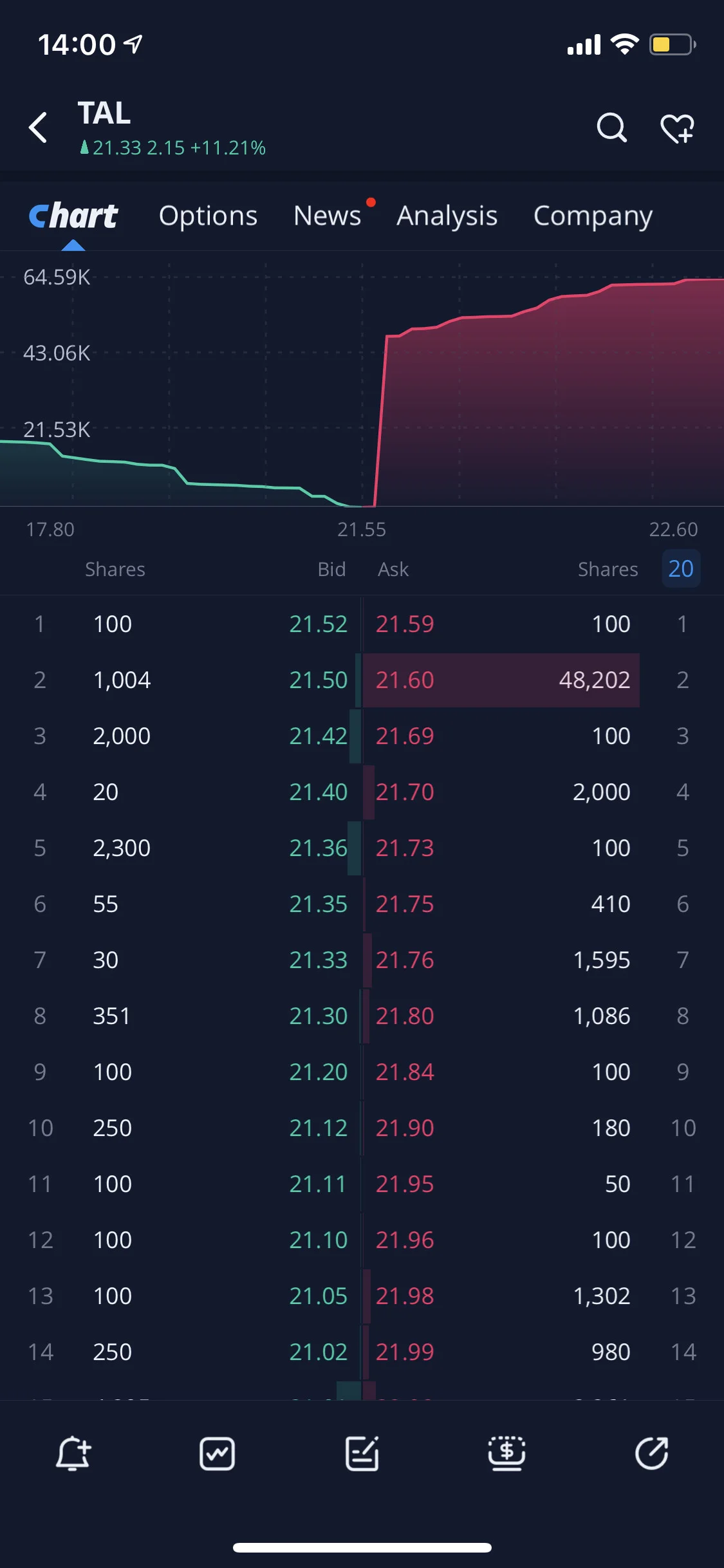Open the chart icon in the bottom toolbar
This screenshot has width=724, height=1568.
pyautogui.click(x=217, y=1453)
